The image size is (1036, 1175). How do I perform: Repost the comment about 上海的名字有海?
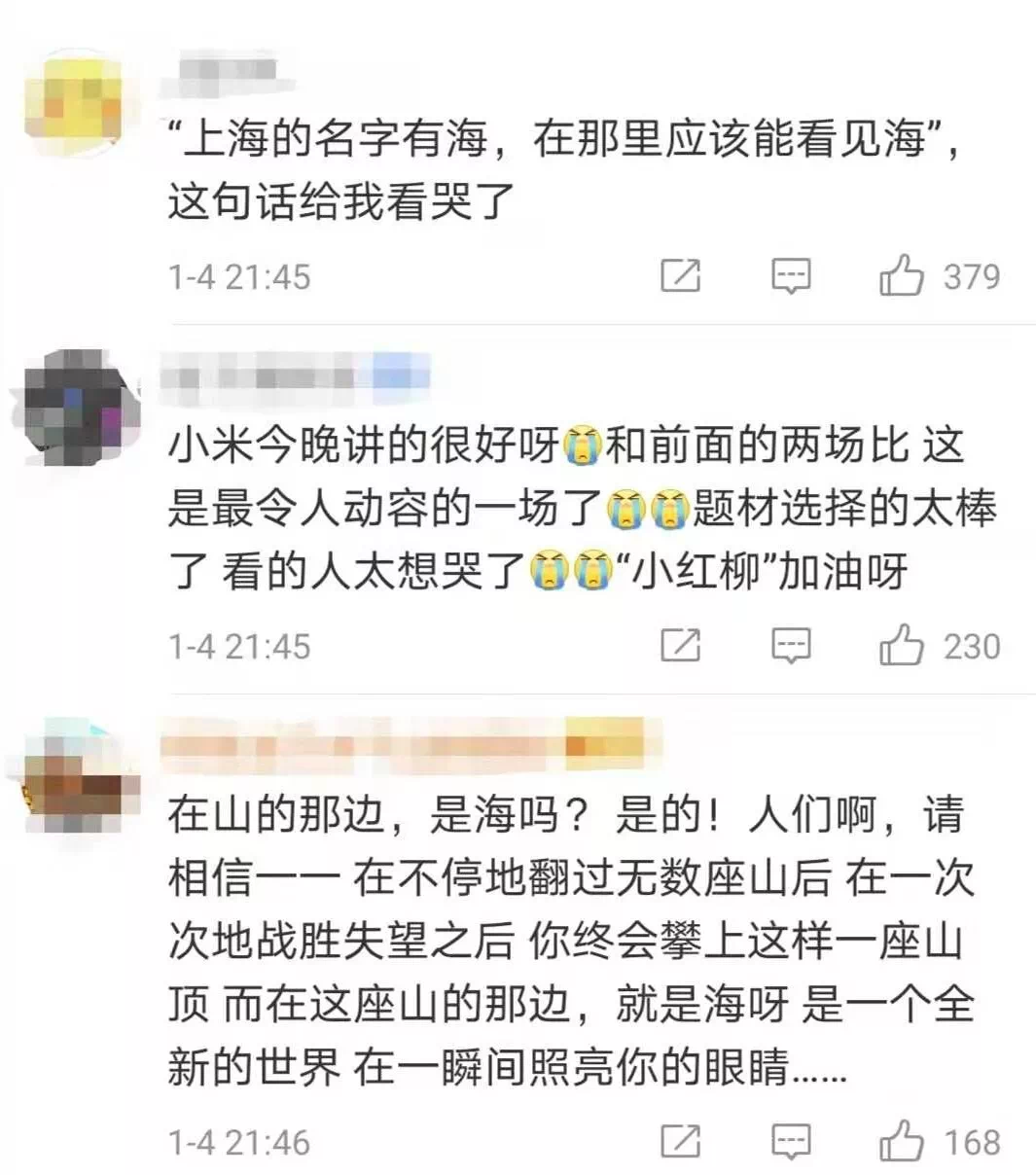(680, 276)
